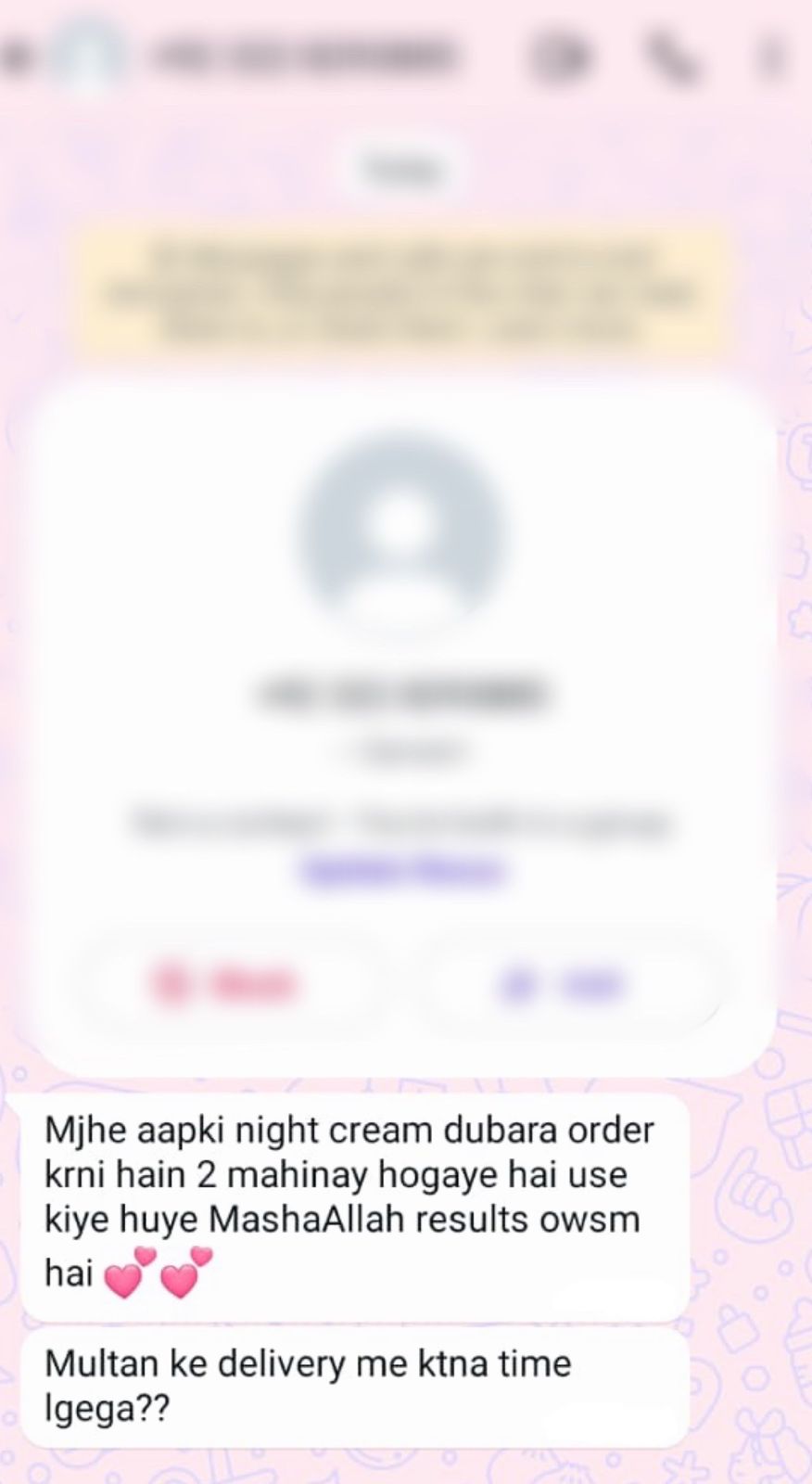
Task: Open the chat overflow menu
Action: [x=770, y=56]
